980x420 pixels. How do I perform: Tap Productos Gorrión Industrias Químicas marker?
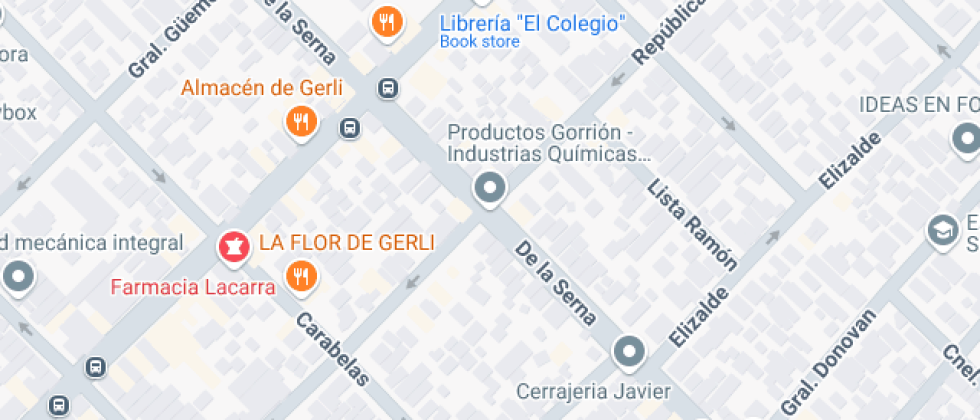pyautogui.click(x=489, y=187)
